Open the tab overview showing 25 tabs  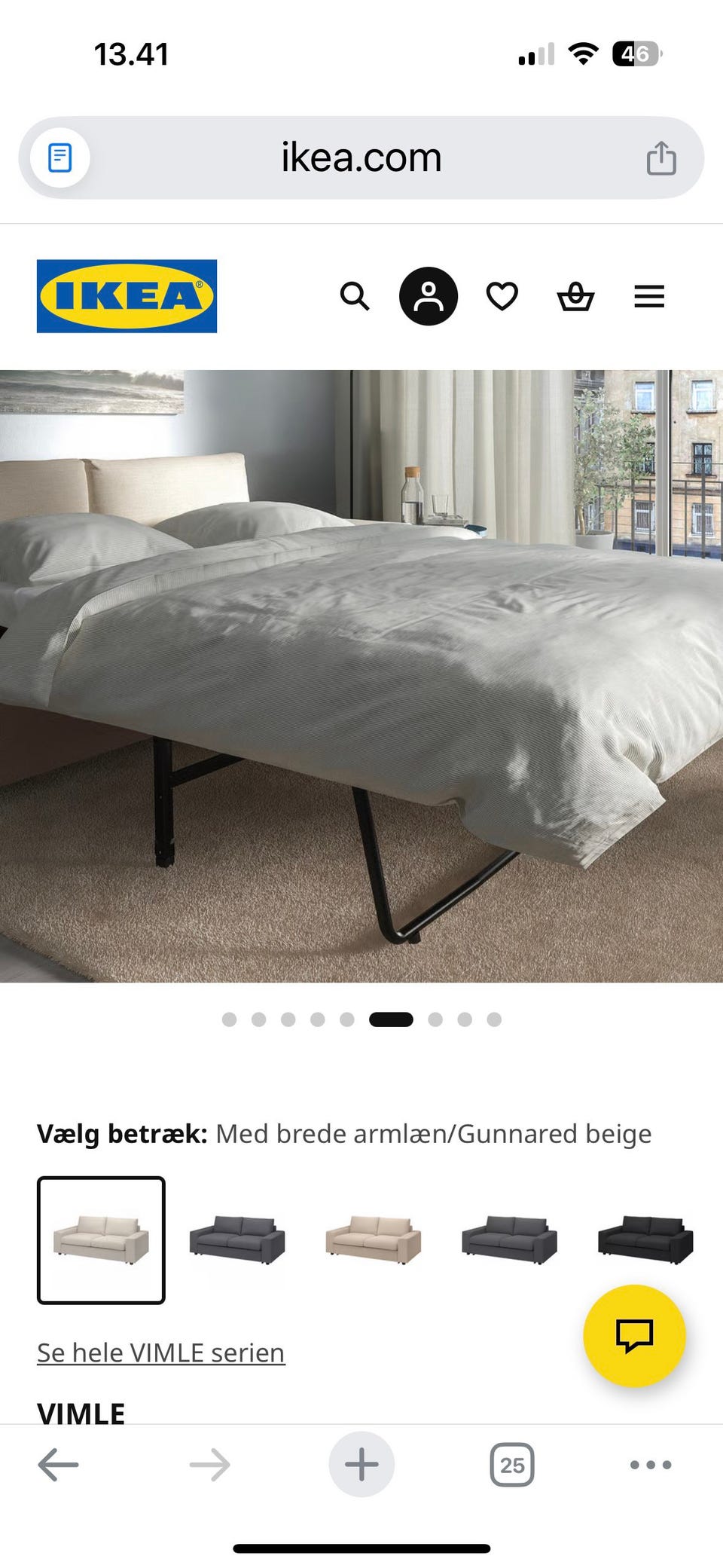512,1464
